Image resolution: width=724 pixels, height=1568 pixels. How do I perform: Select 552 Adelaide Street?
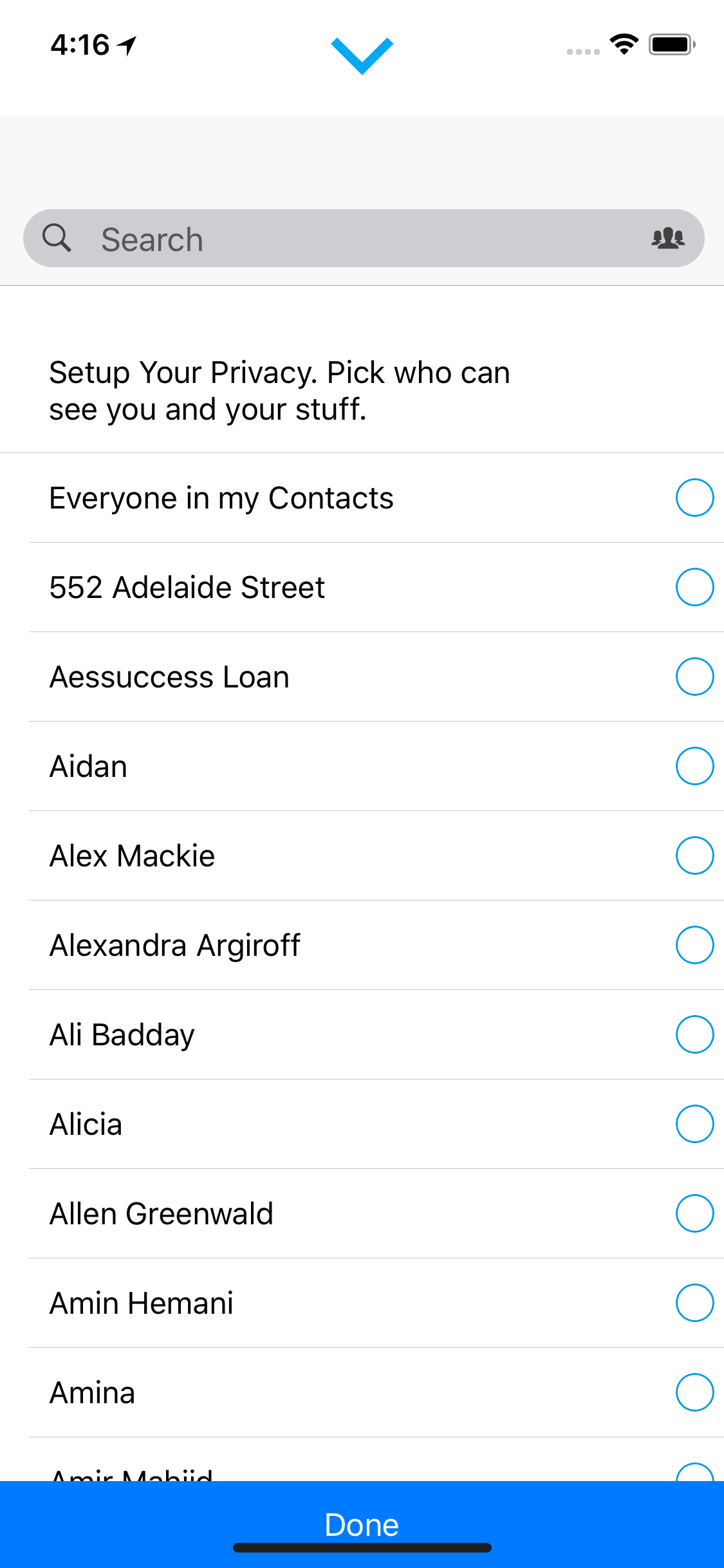[362, 587]
